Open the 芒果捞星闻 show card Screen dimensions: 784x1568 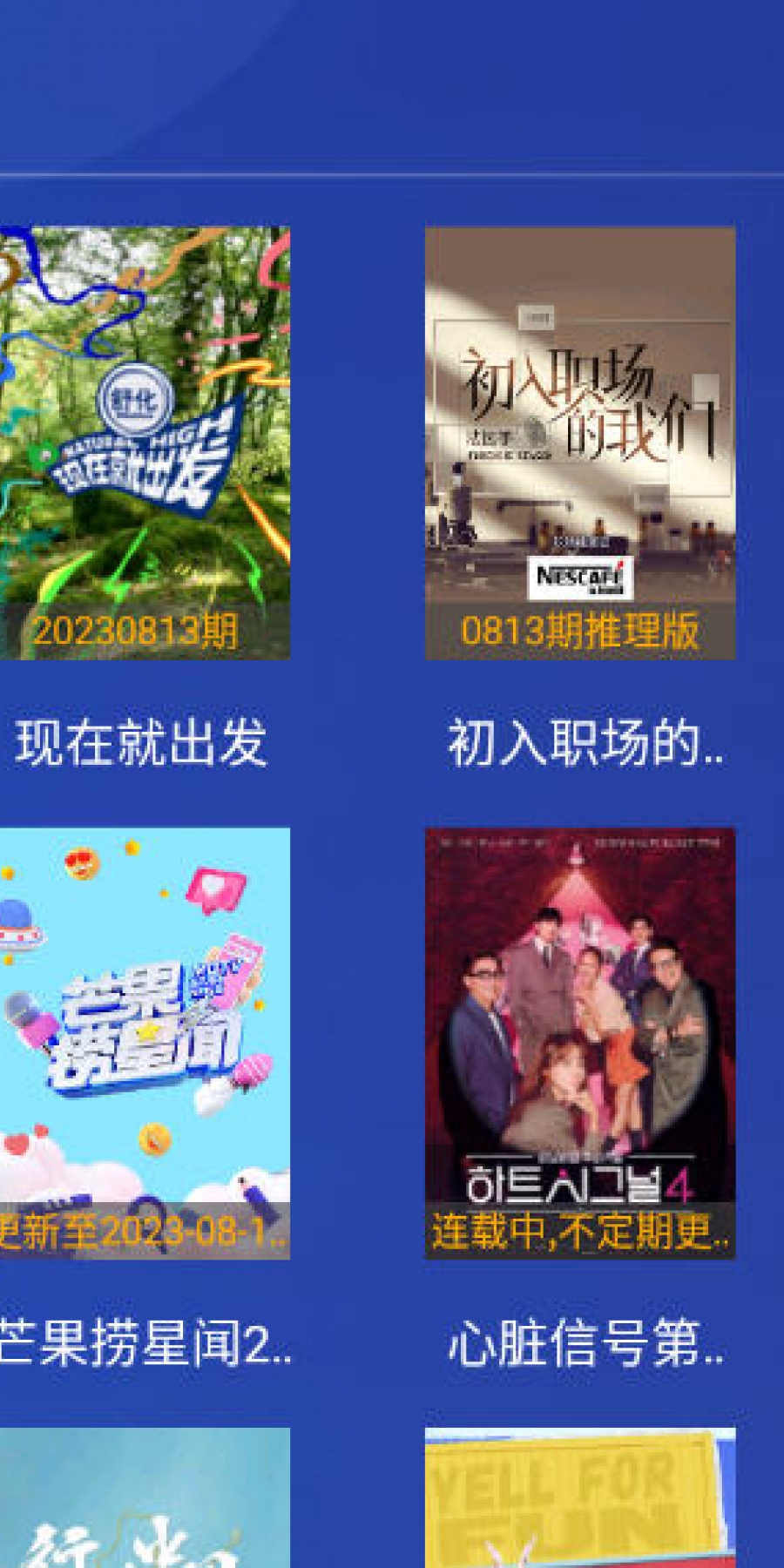(144, 1043)
